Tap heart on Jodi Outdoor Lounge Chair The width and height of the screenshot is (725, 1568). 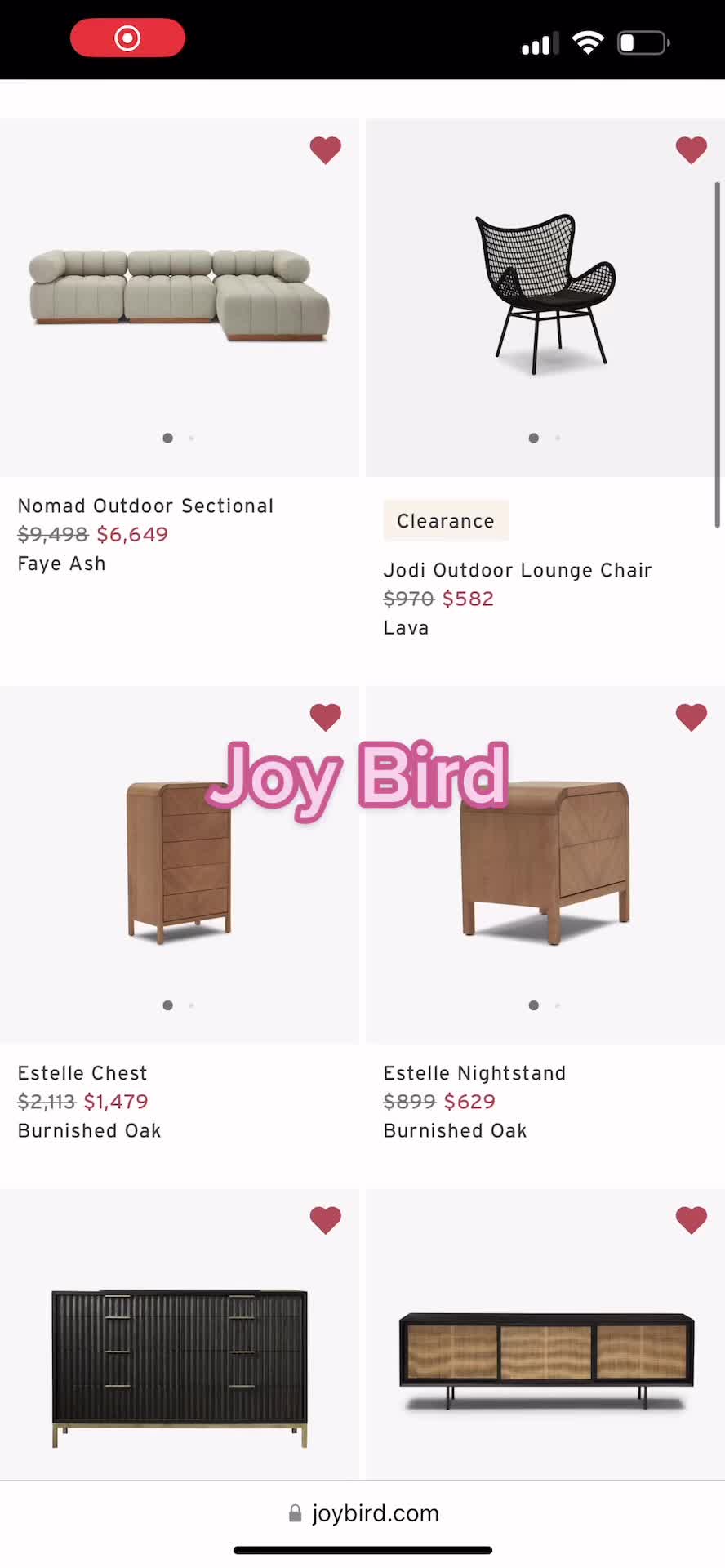(691, 150)
